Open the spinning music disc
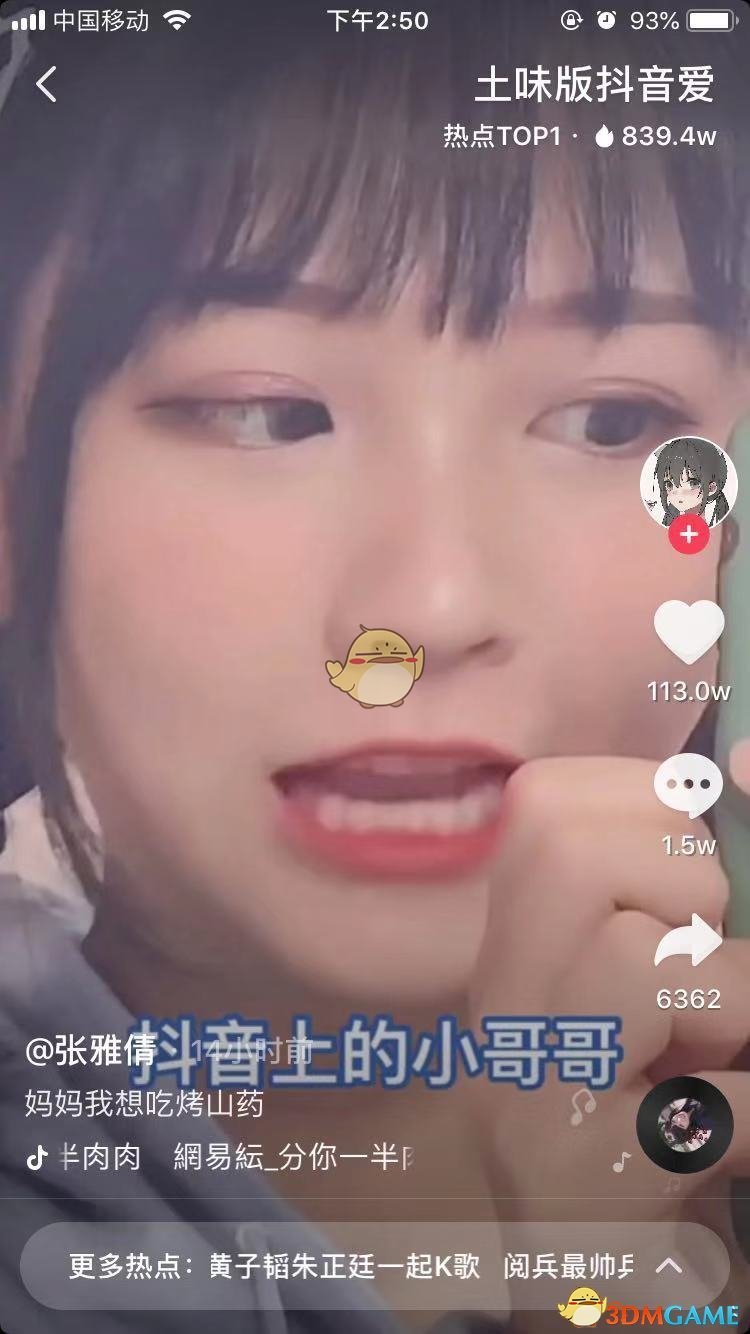750x1334 pixels. coord(685,1124)
